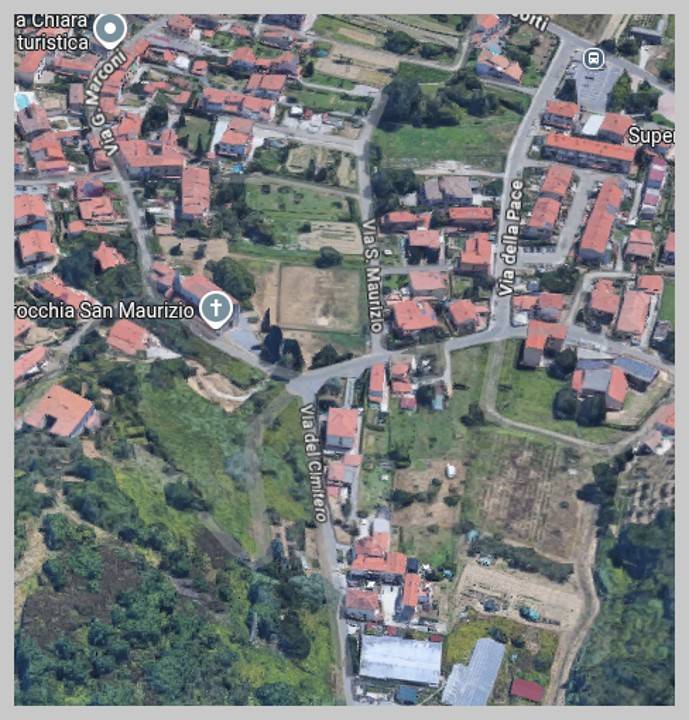
Task: Open the bus stop marker
Action: coord(594,58)
